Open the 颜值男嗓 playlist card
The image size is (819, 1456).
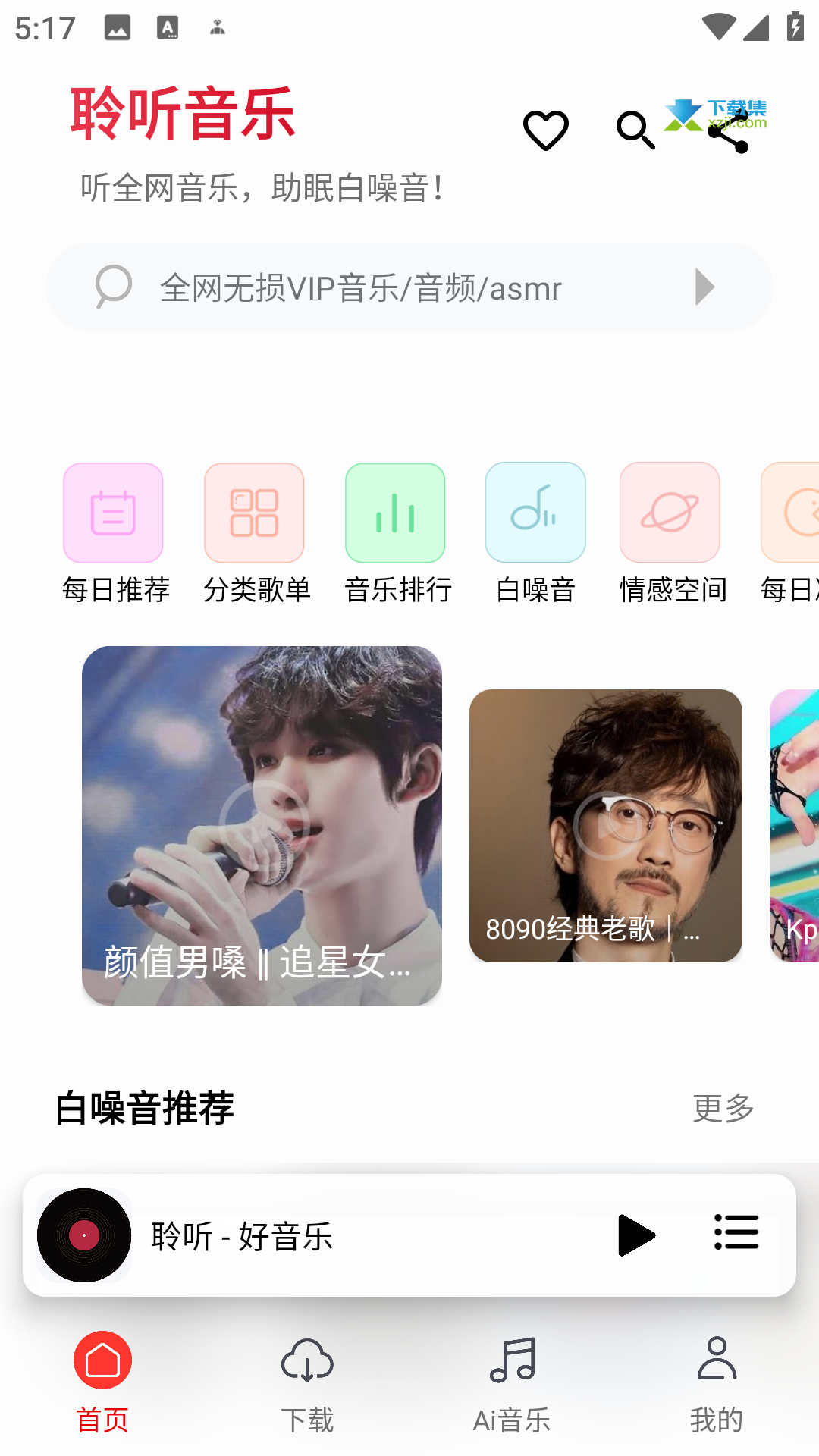(x=262, y=826)
